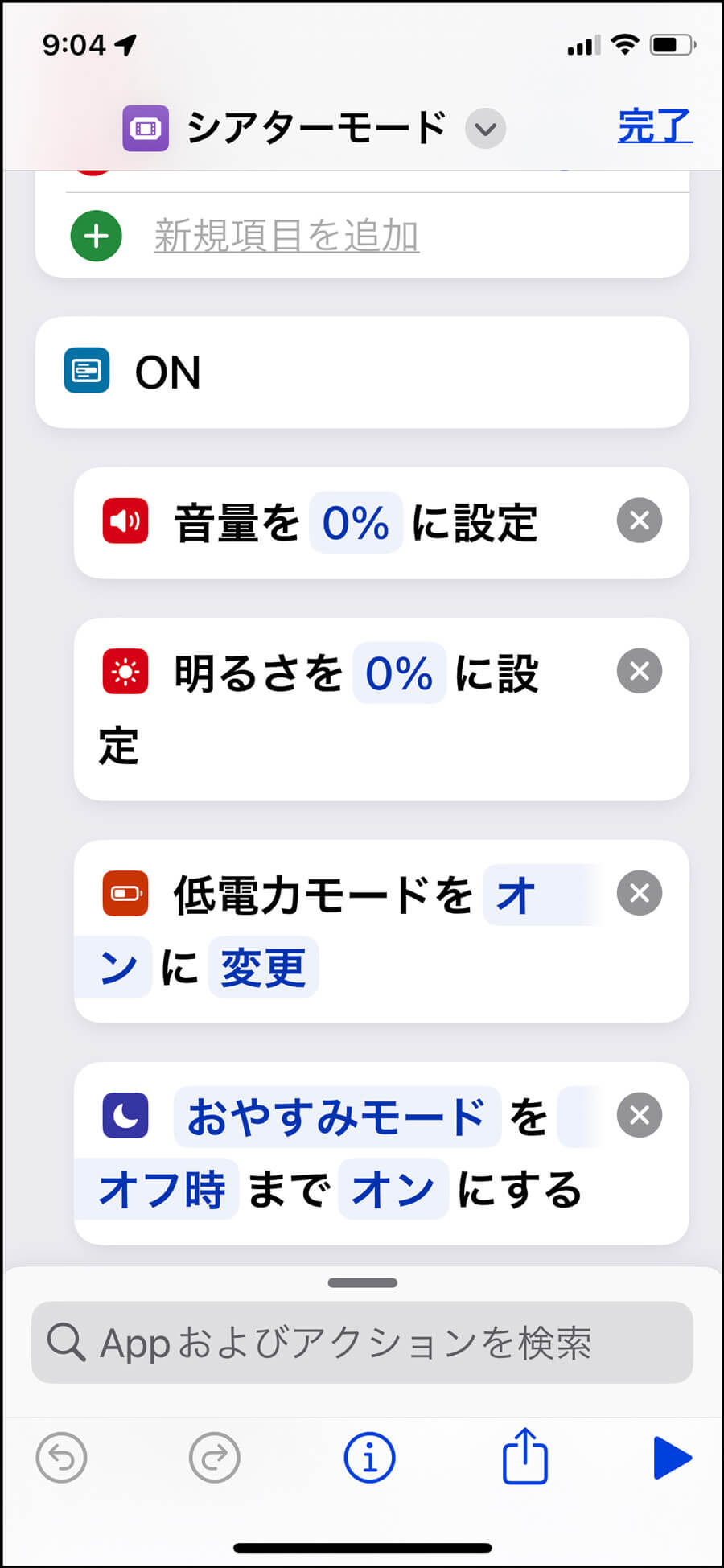Add a new item with 新規項目を追加
Image resolution: width=724 pixels, height=1568 pixels.
[x=286, y=236]
